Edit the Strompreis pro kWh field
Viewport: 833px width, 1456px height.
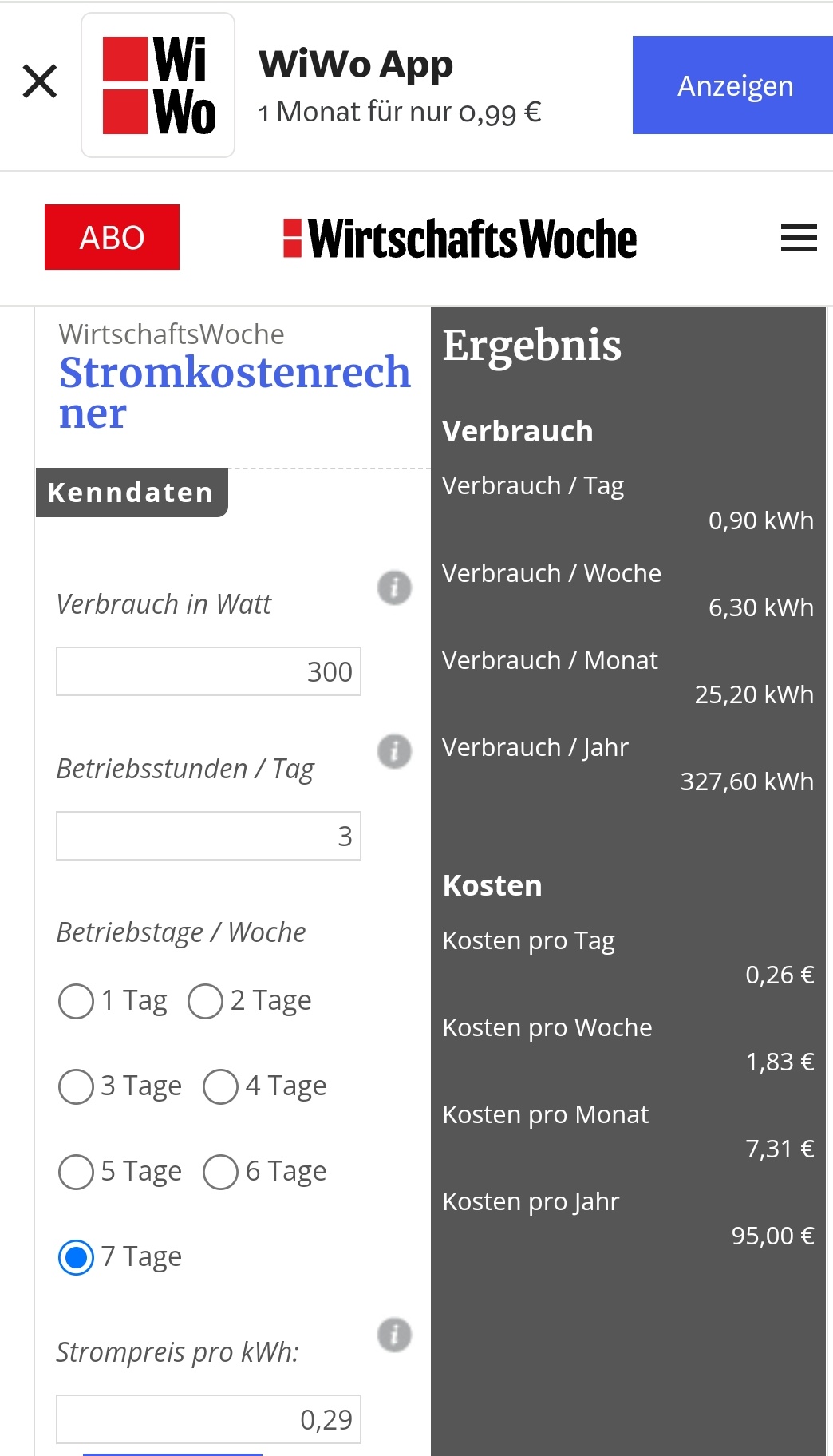[208, 1419]
